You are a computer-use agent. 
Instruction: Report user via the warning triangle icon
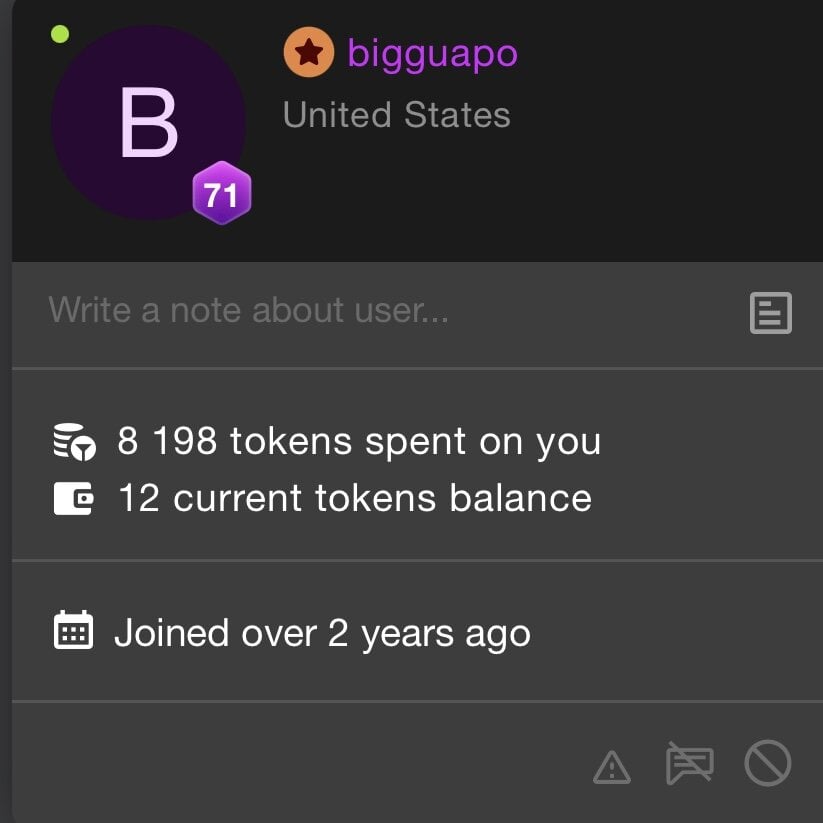coord(611,767)
